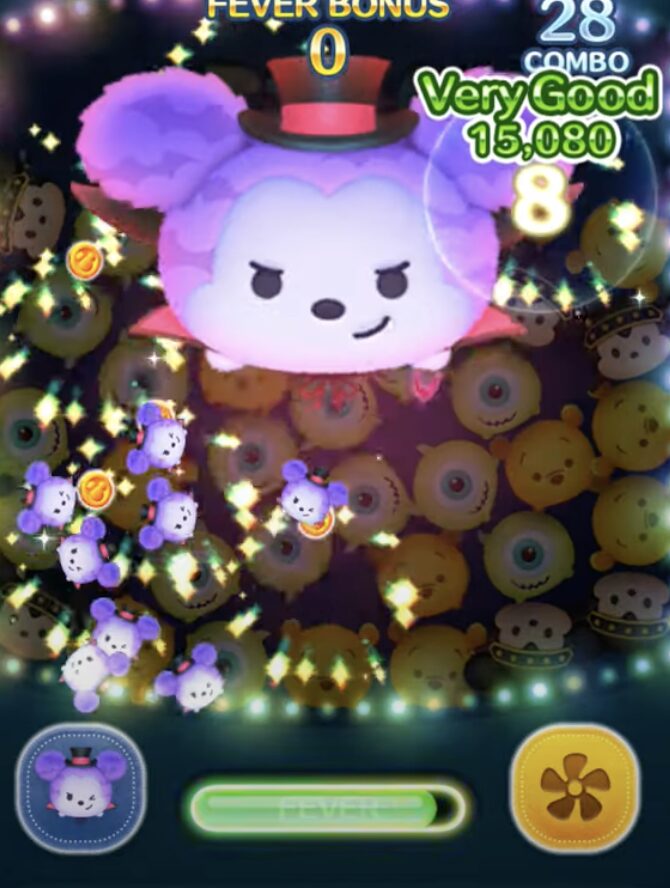Activate the vampire Mickey skill button
The image size is (670, 888).
(81, 787)
